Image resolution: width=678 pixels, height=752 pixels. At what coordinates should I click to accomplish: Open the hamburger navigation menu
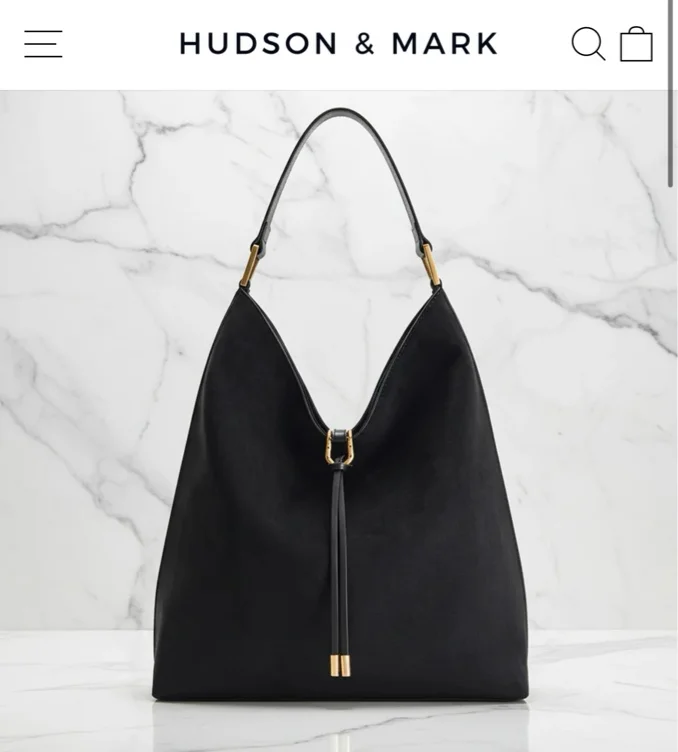click(43, 44)
